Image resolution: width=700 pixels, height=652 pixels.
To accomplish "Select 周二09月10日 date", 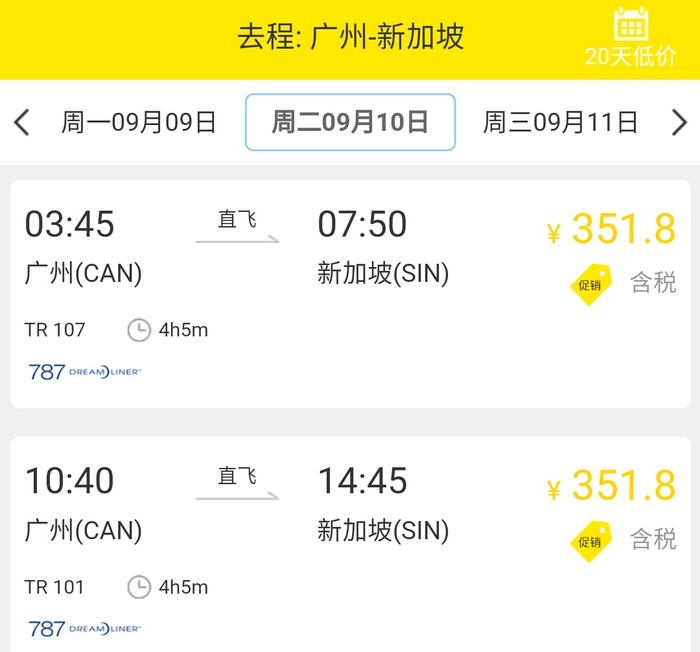I will [x=350, y=123].
